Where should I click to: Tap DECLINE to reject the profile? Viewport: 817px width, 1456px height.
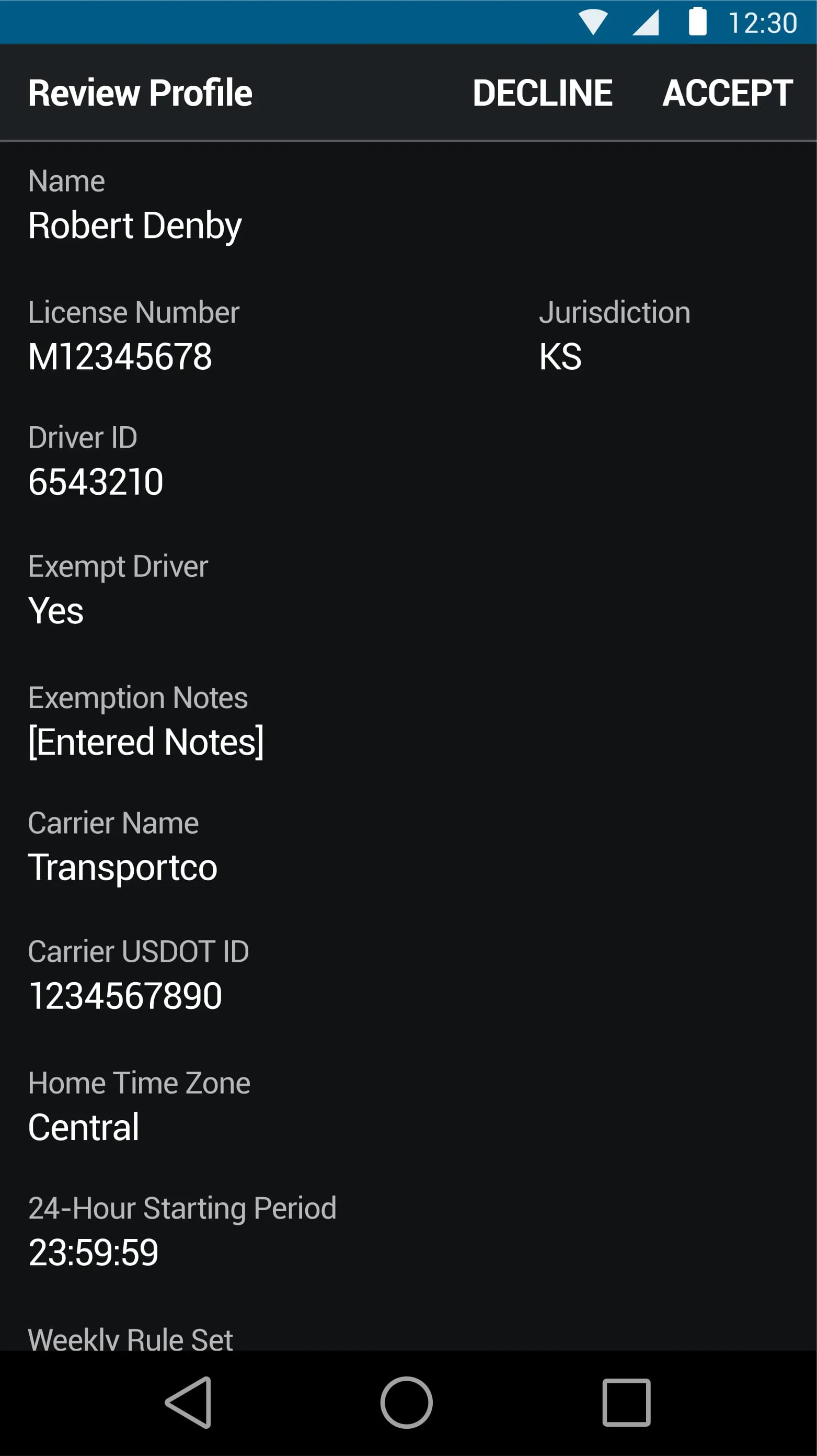pyautogui.click(x=544, y=92)
